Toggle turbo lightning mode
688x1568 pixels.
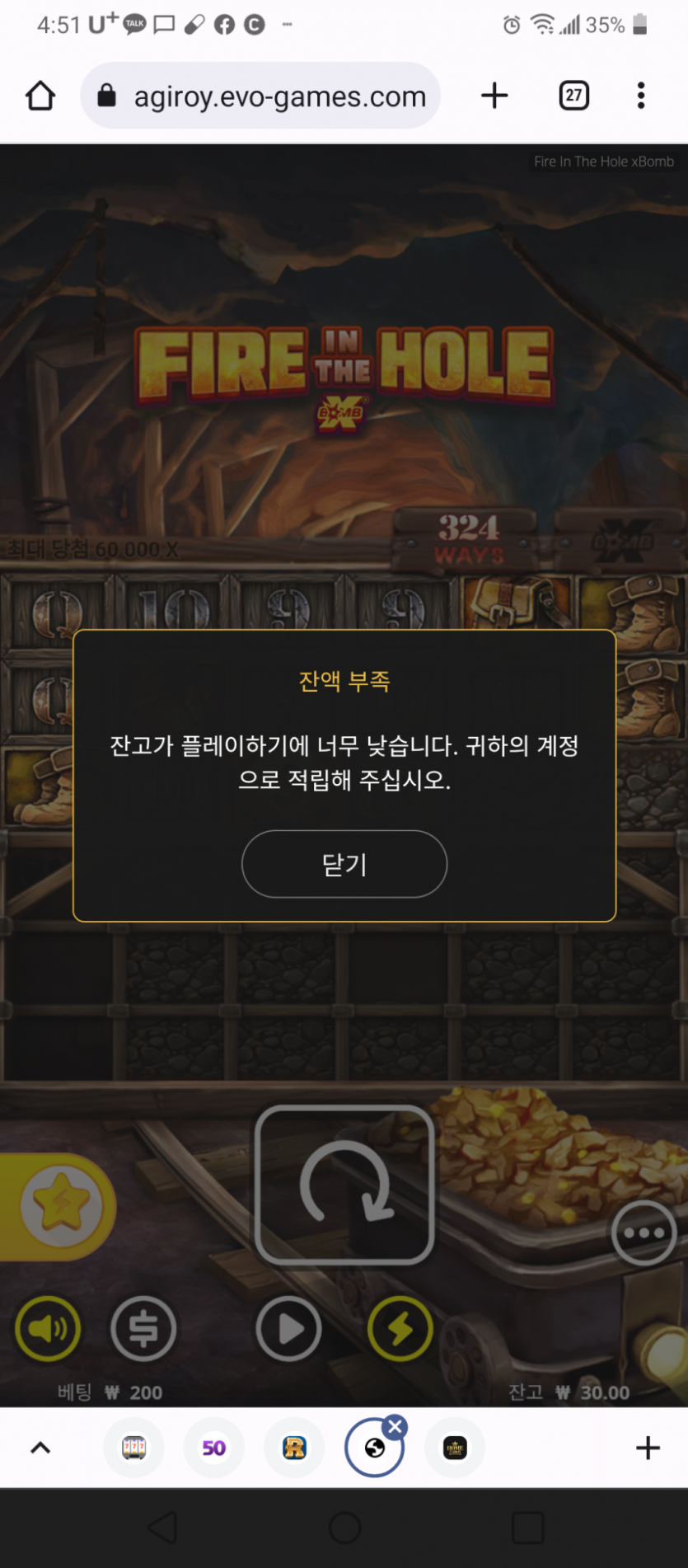coord(400,1328)
